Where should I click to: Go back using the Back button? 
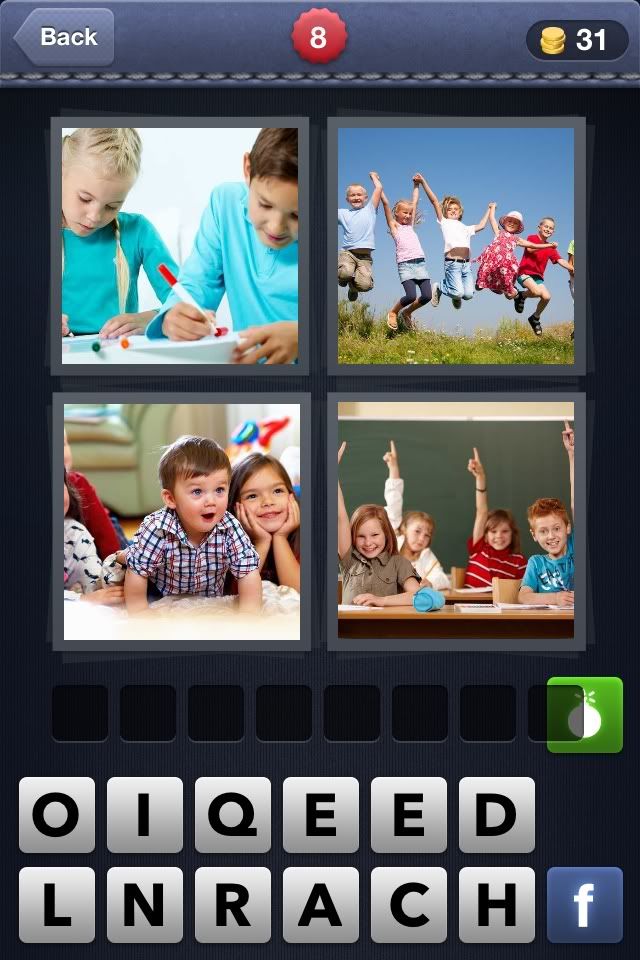point(64,38)
